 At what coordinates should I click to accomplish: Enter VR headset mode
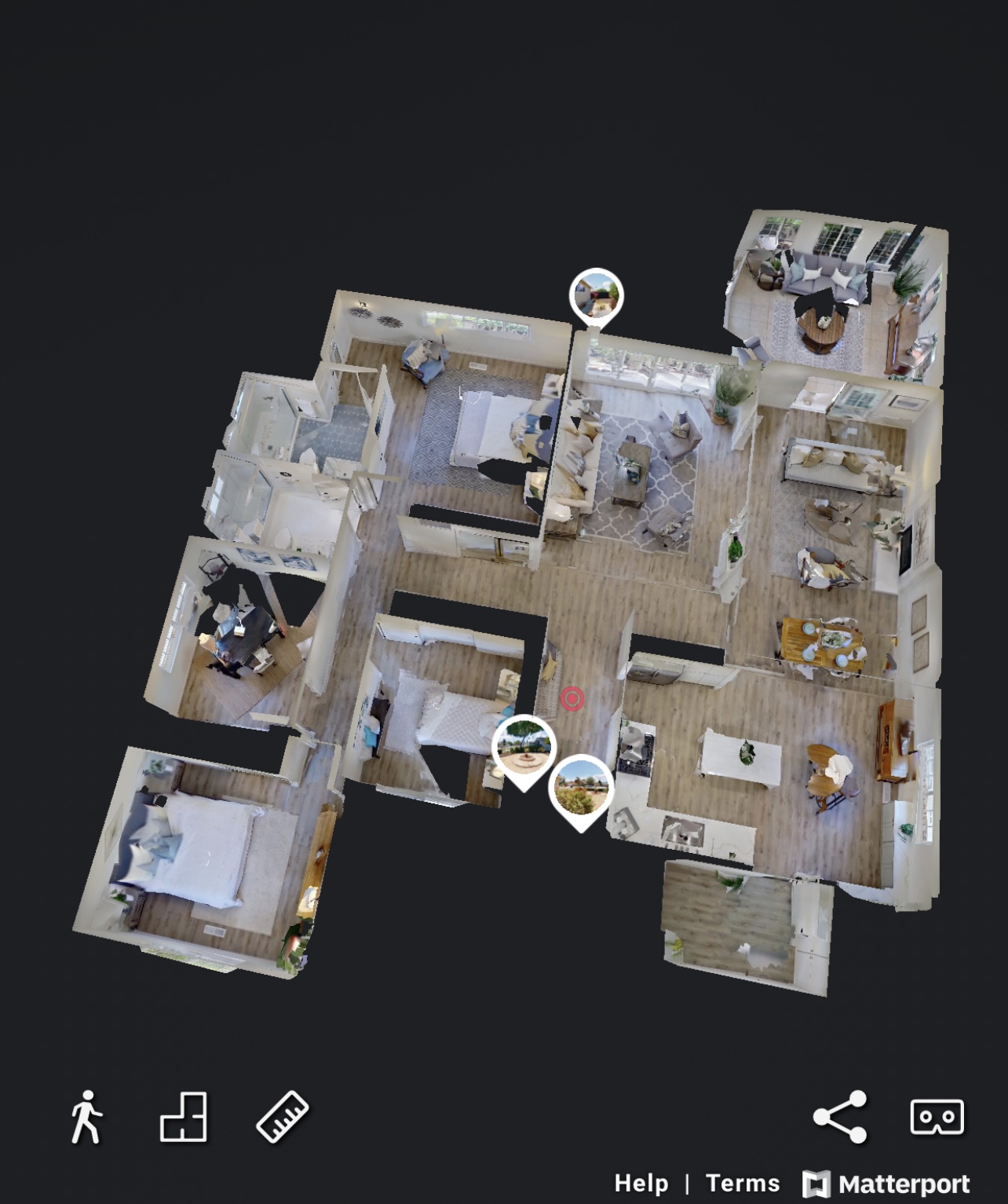point(937,1116)
